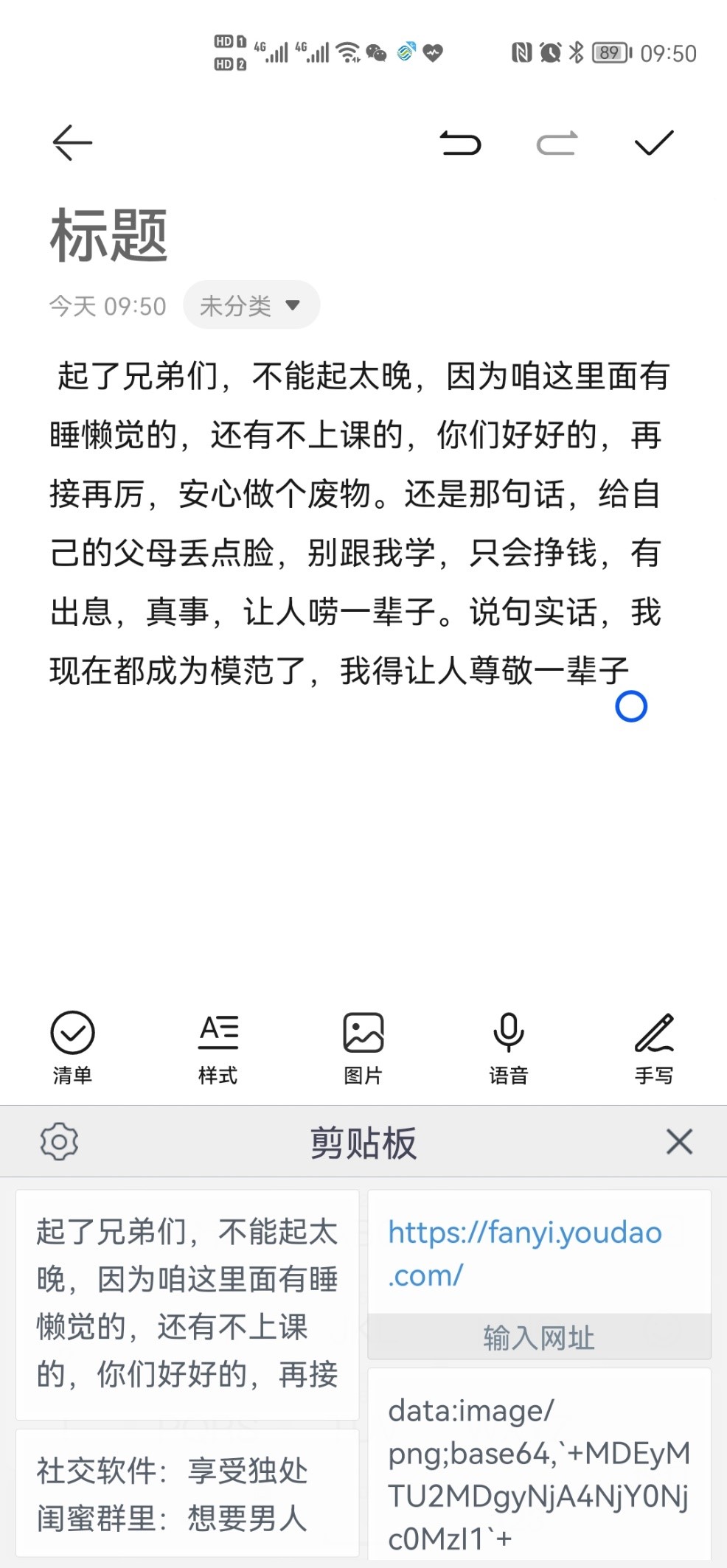
Task: Start 语音 voice input
Action: click(x=509, y=1048)
